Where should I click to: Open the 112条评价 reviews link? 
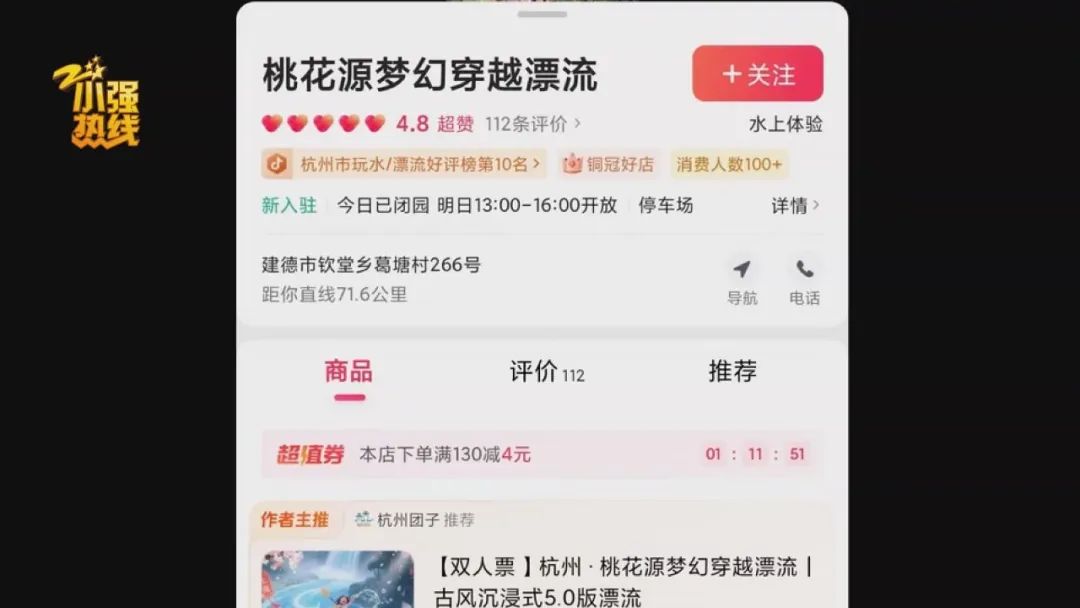pyautogui.click(x=532, y=124)
